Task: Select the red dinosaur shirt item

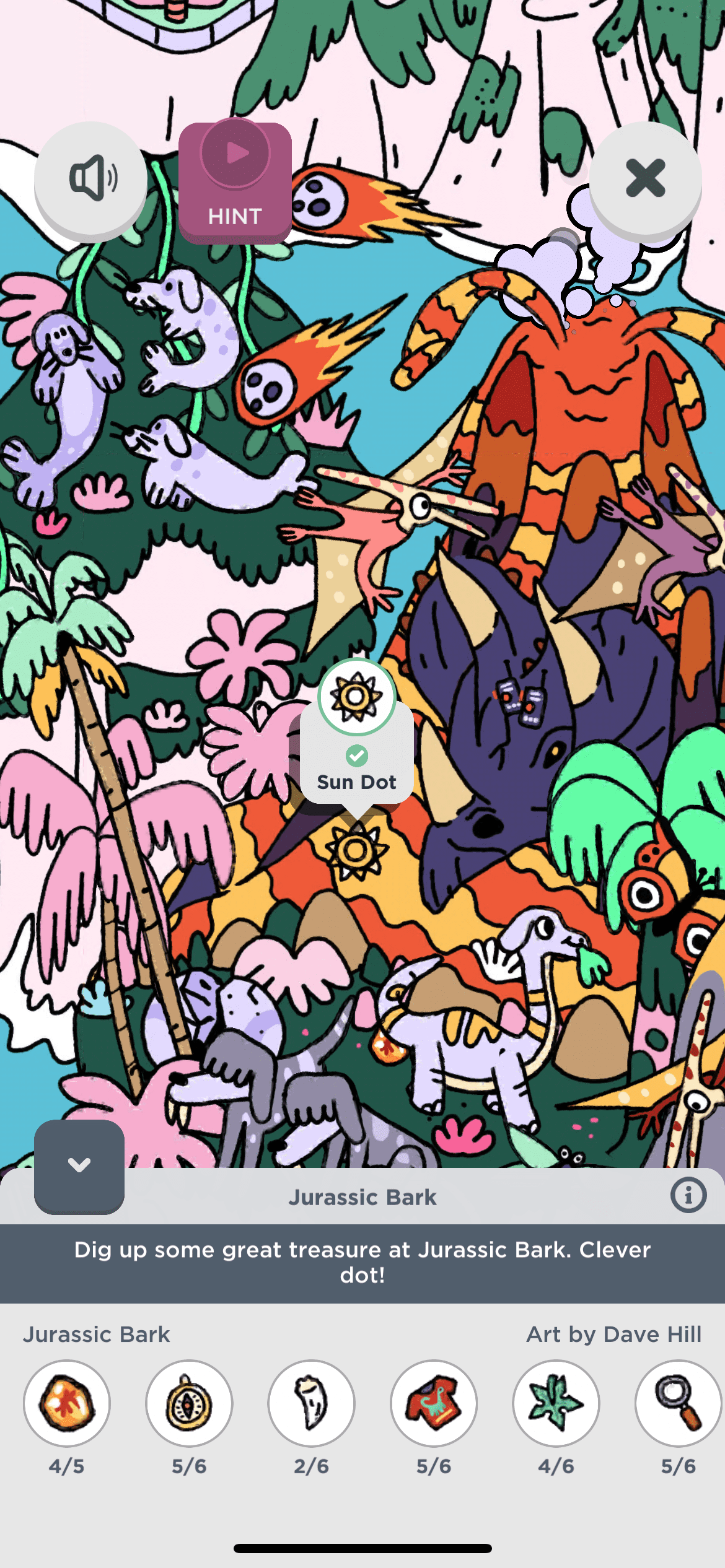Action: 434,1403
